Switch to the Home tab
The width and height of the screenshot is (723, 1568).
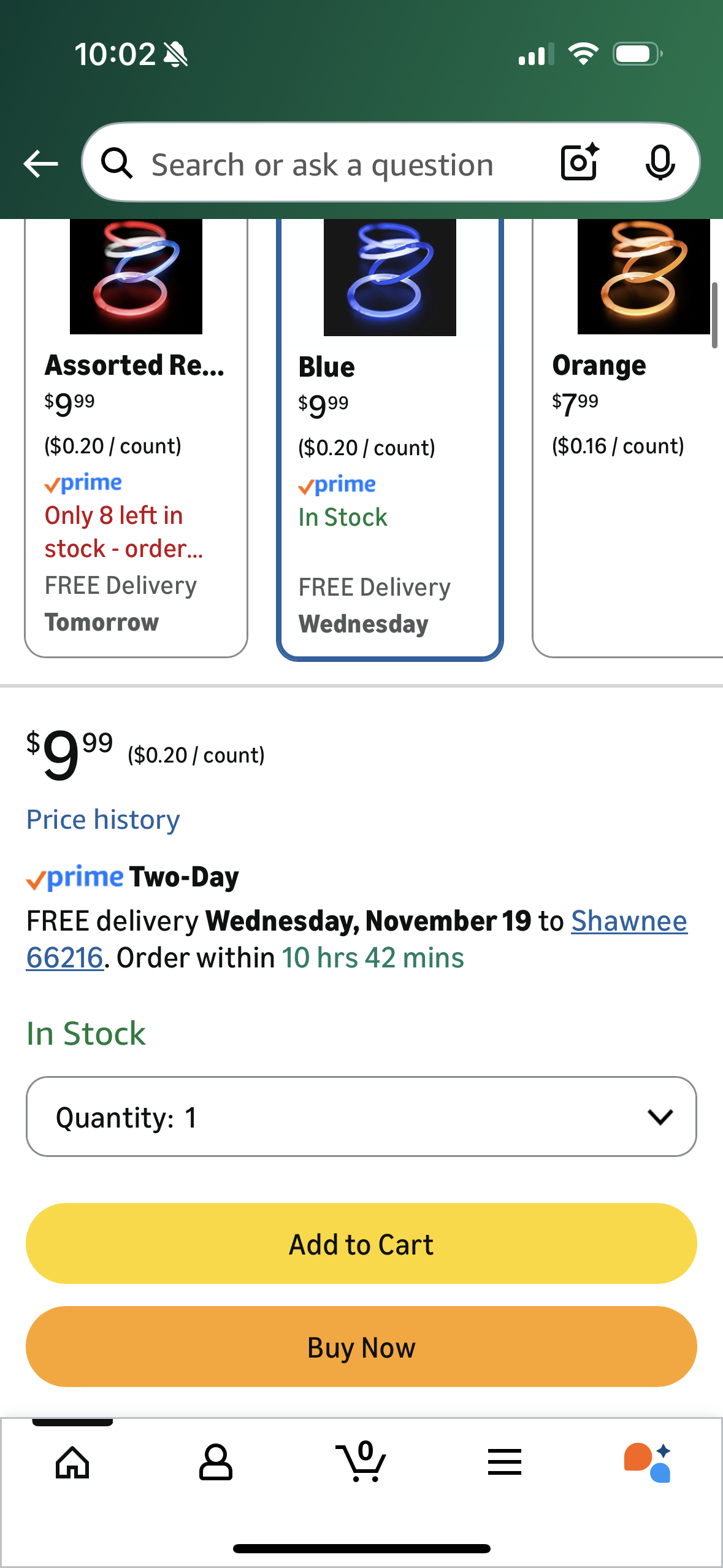(72, 1462)
